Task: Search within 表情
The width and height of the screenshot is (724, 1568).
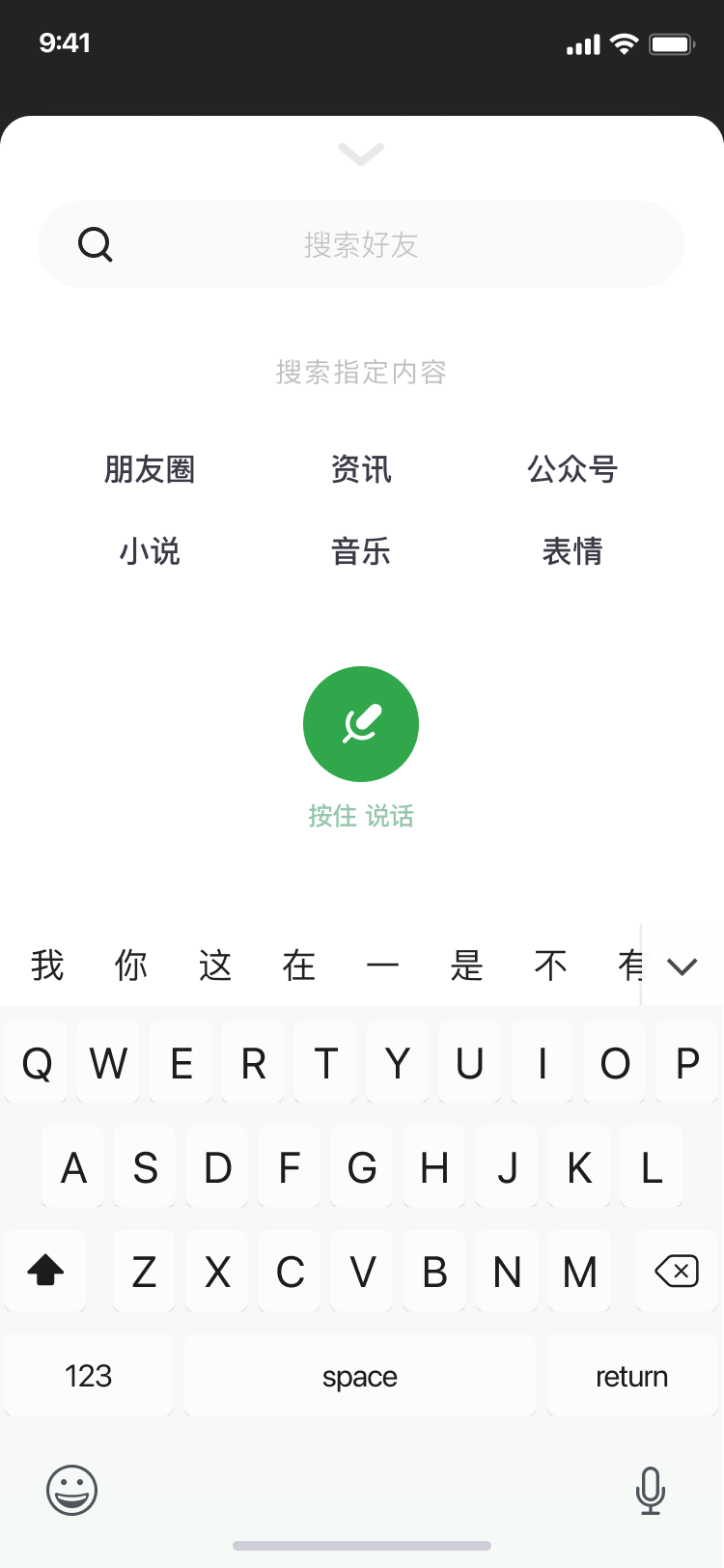Action: pos(572,551)
